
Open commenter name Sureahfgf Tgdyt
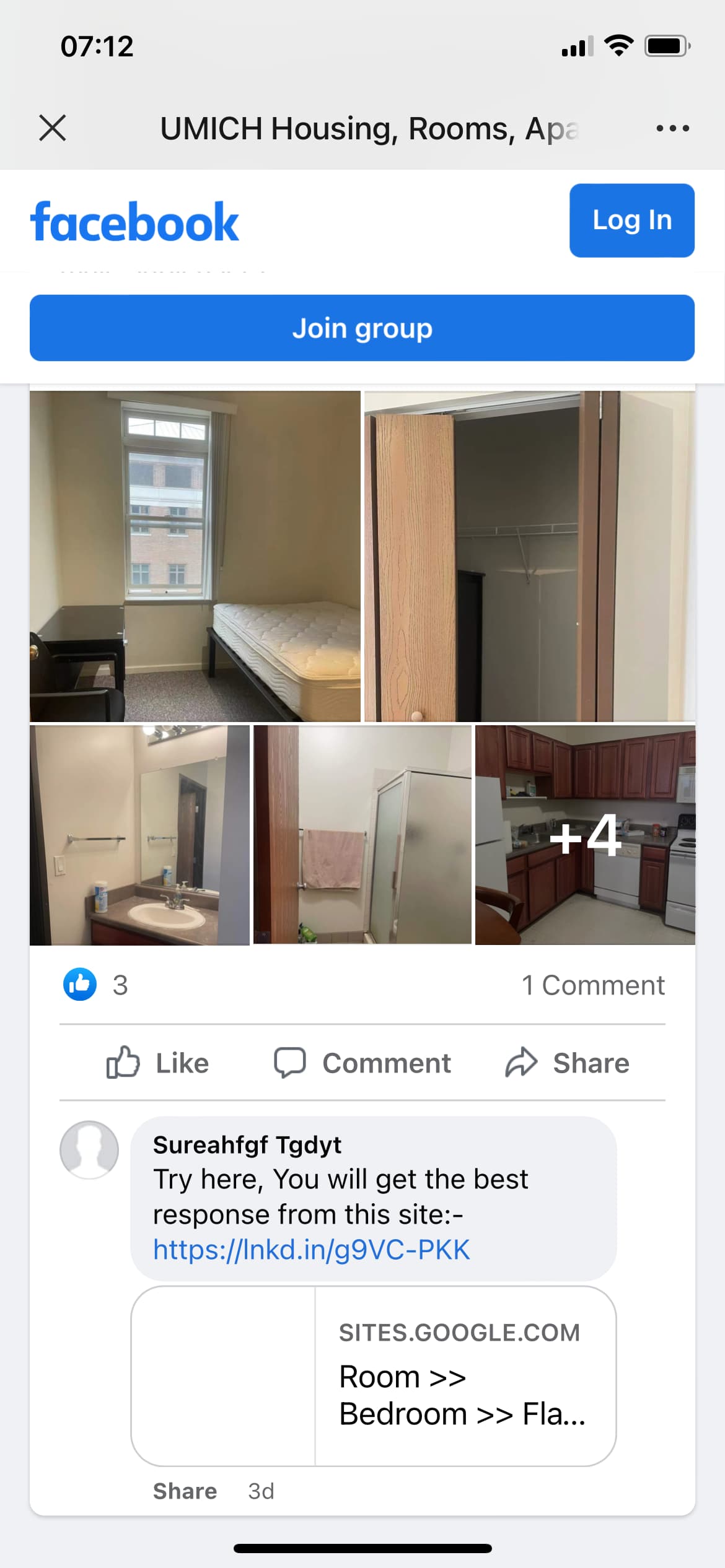click(247, 1145)
